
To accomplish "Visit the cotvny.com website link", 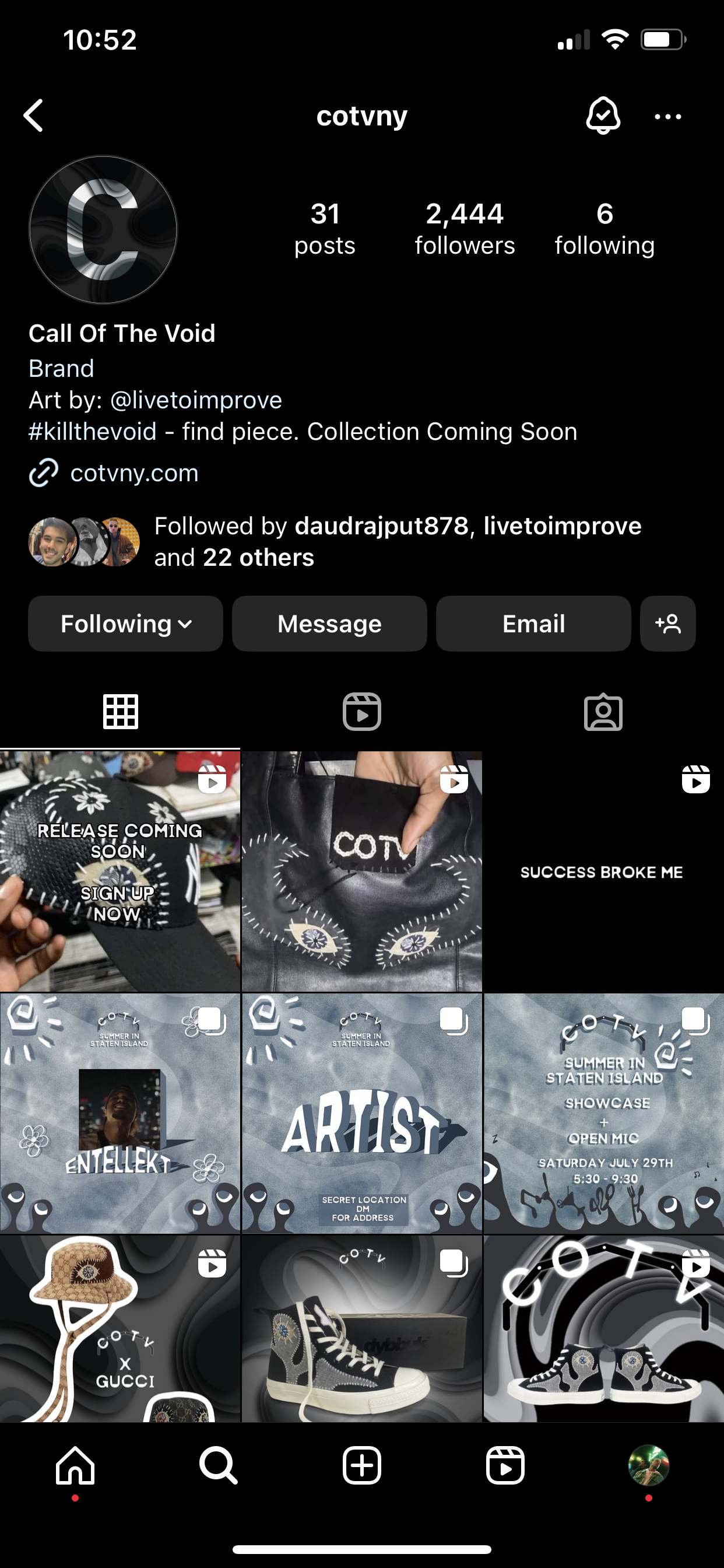I will [x=134, y=473].
